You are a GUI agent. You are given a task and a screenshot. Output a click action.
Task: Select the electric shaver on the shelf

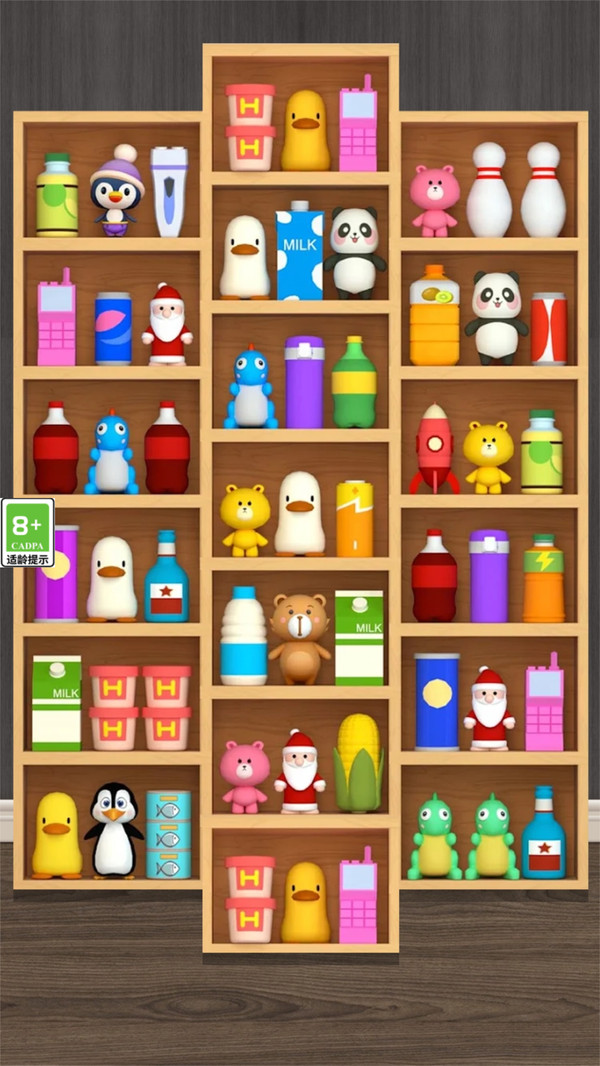pos(168,191)
